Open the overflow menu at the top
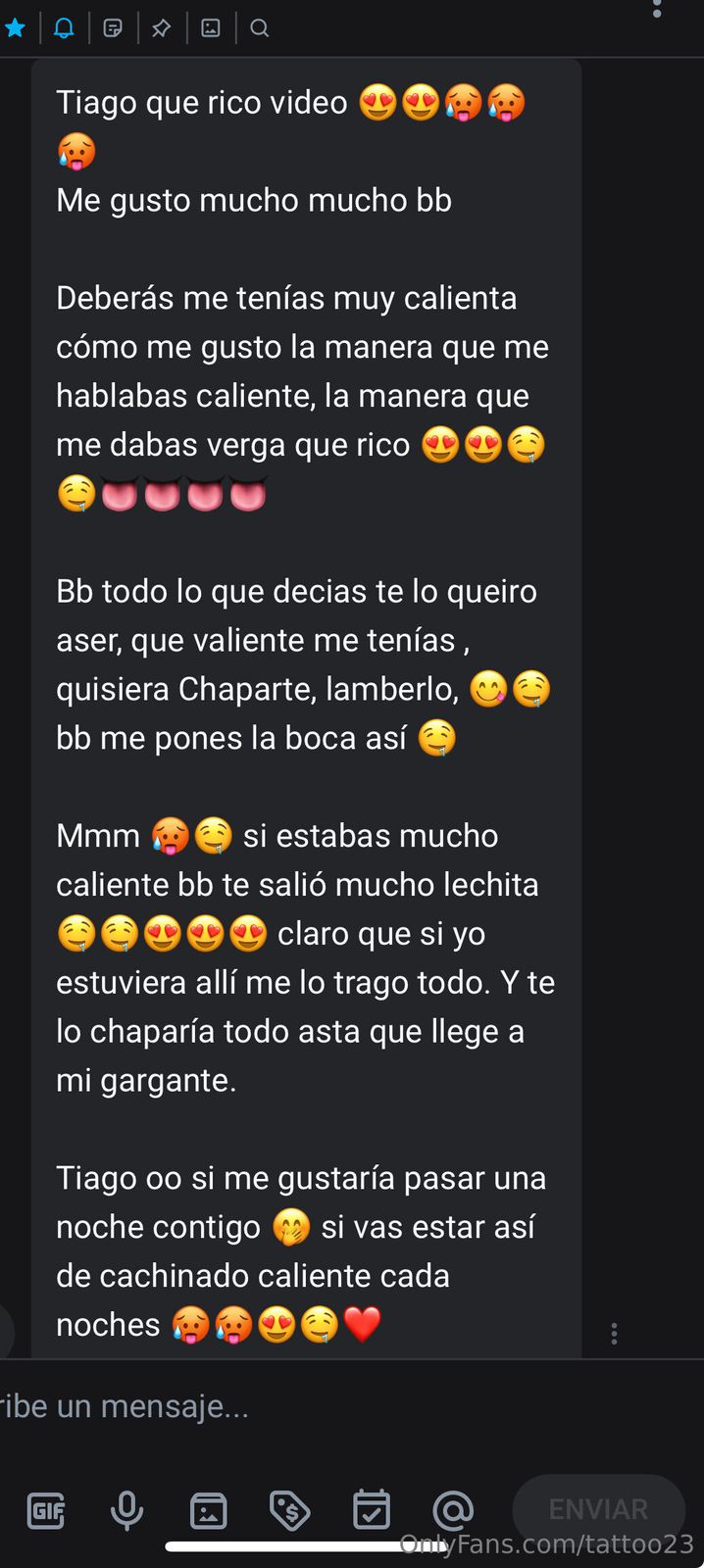The image size is (704, 1568). (x=657, y=9)
